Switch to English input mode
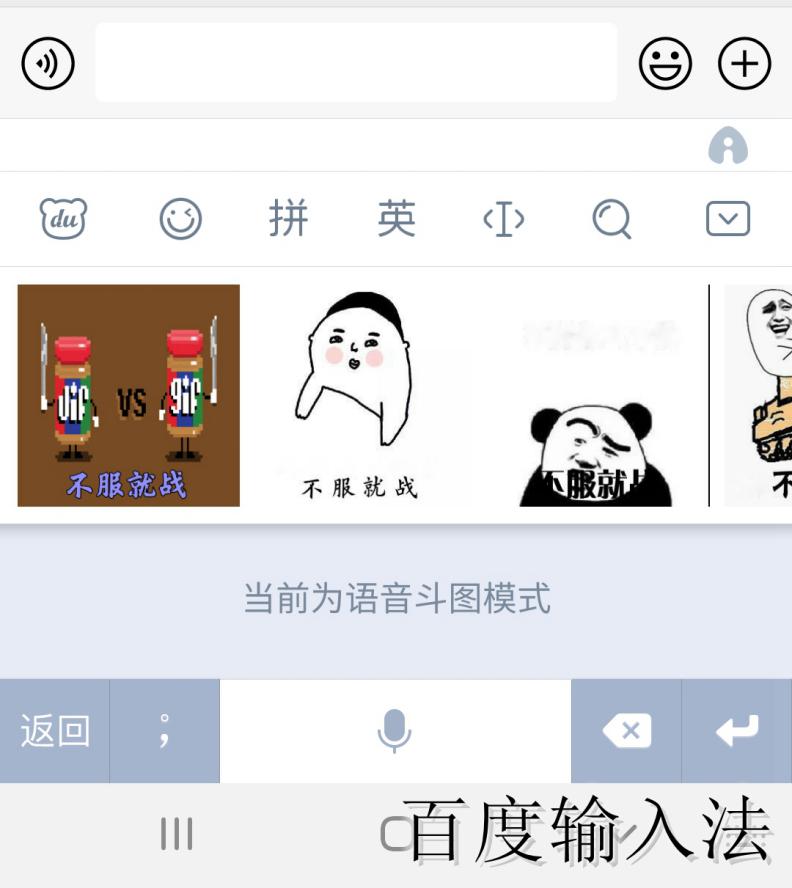The width and height of the screenshot is (792, 888). coord(397,219)
